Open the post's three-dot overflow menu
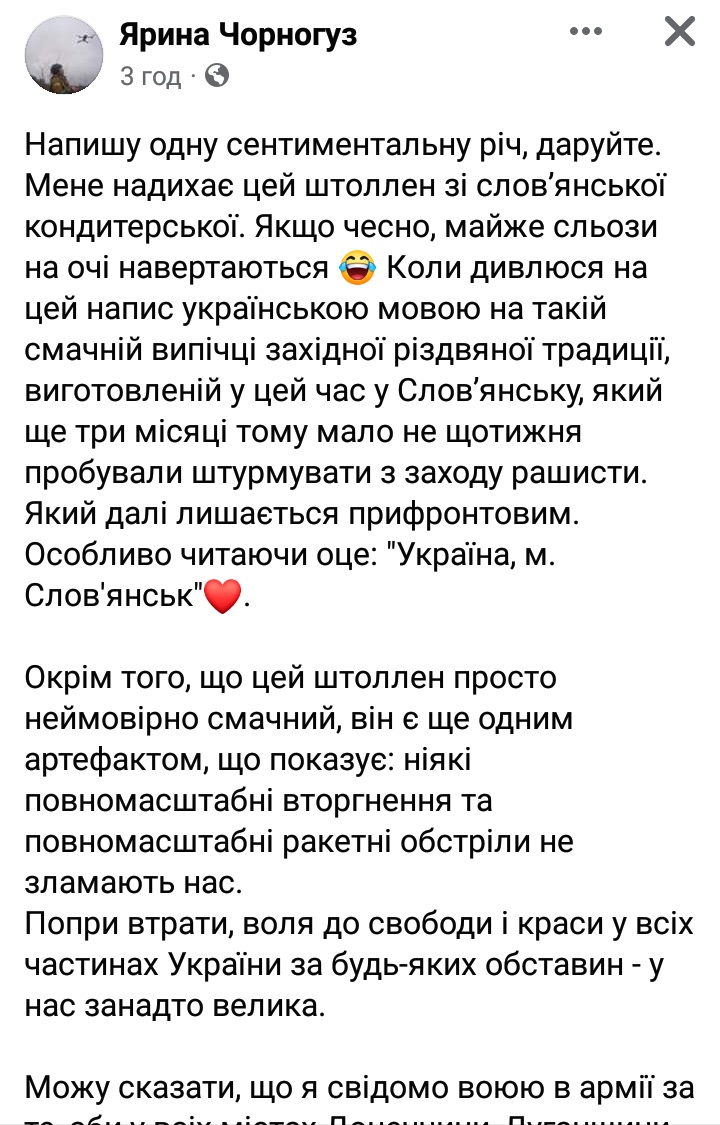The height and width of the screenshot is (1125, 720). click(586, 32)
